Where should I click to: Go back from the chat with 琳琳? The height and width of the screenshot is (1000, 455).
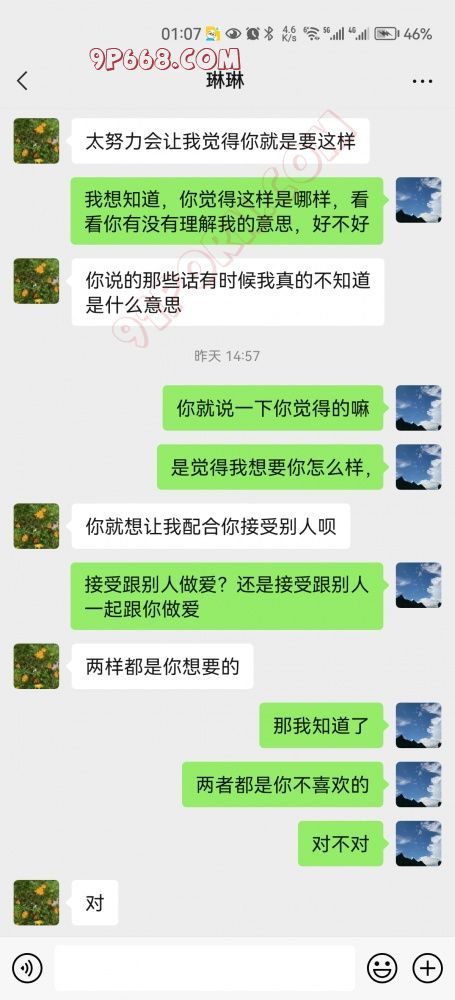click(22, 81)
